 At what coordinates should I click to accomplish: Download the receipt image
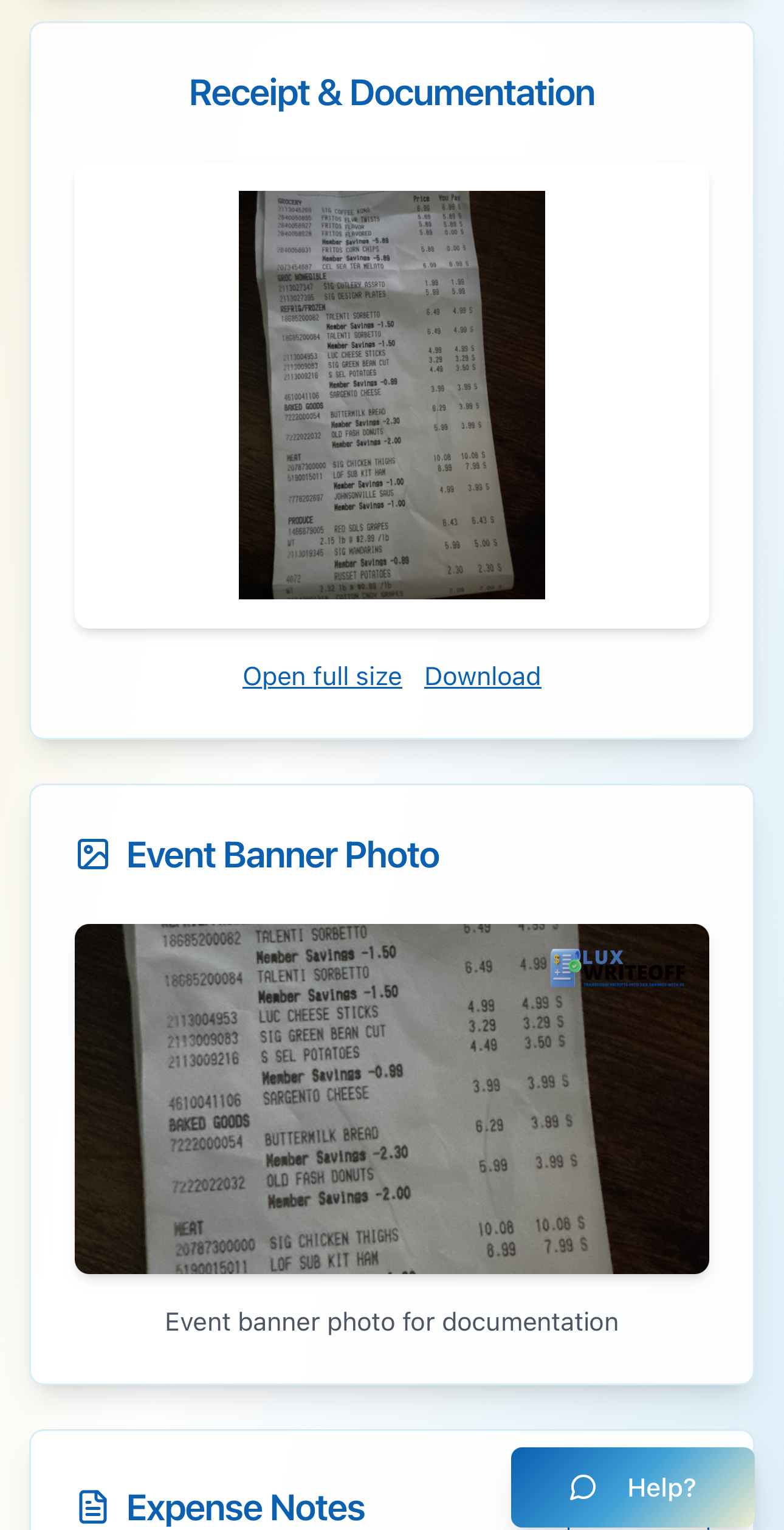pyautogui.click(x=483, y=677)
